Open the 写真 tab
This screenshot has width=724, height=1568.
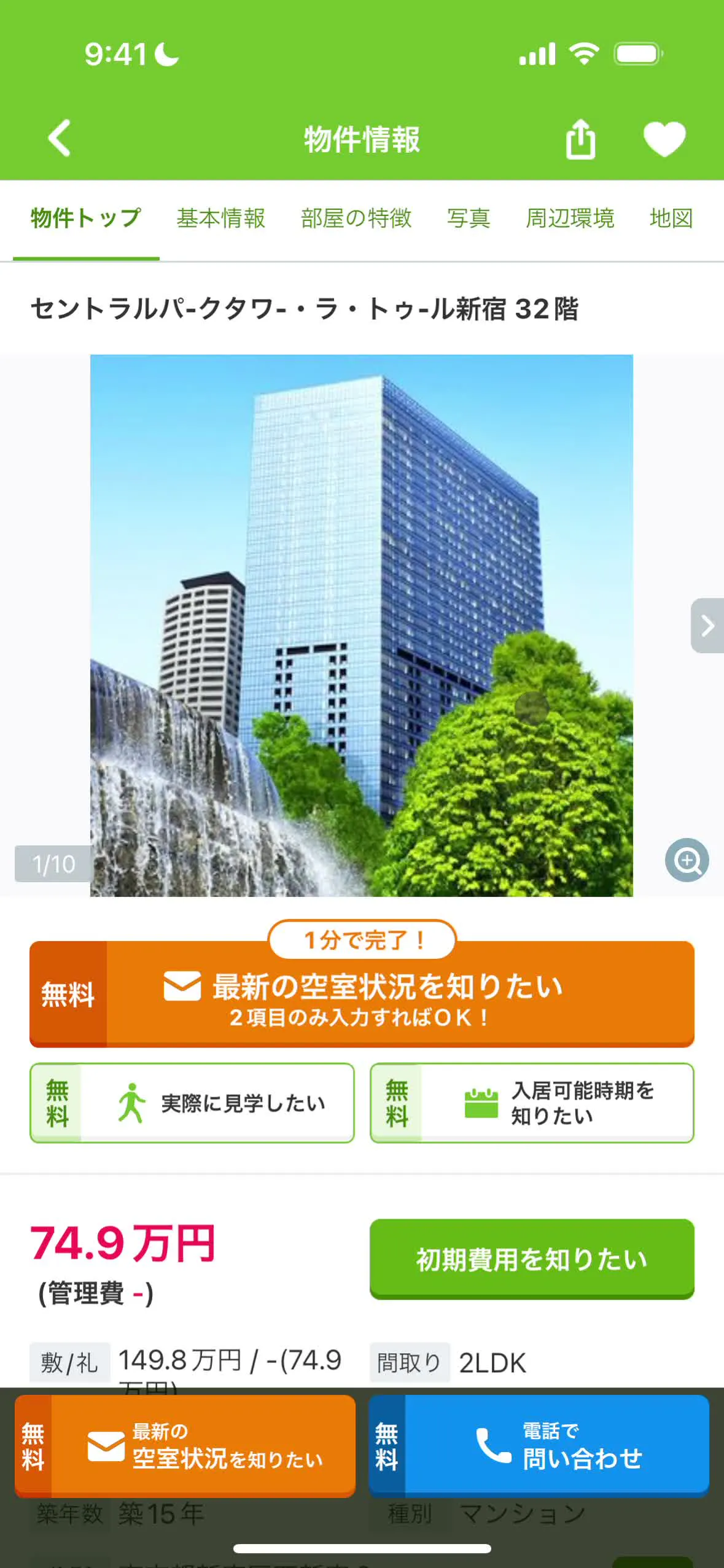468,219
